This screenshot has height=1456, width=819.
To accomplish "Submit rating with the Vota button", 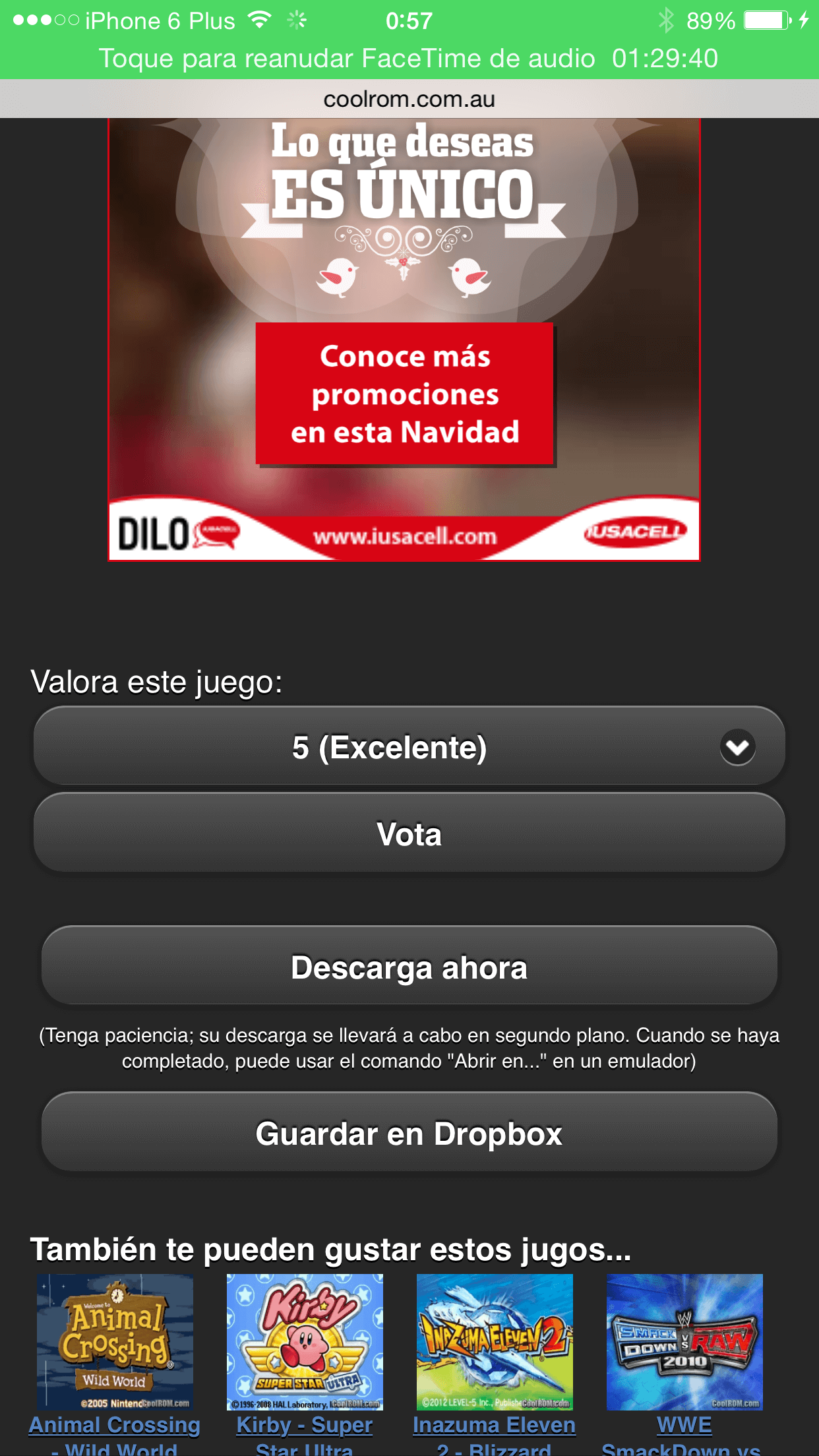I will [x=409, y=834].
